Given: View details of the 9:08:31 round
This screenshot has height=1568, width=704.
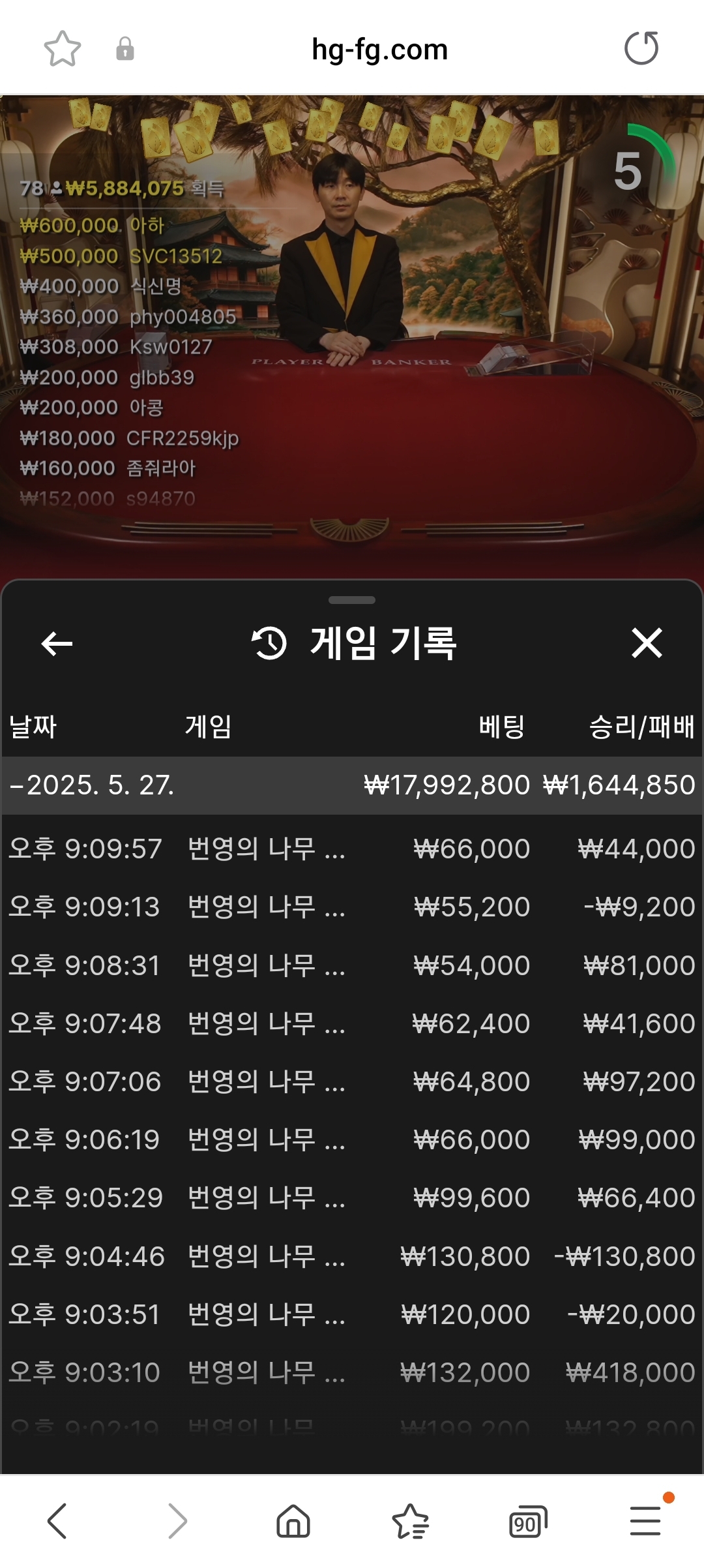Looking at the screenshot, I should 352,965.
